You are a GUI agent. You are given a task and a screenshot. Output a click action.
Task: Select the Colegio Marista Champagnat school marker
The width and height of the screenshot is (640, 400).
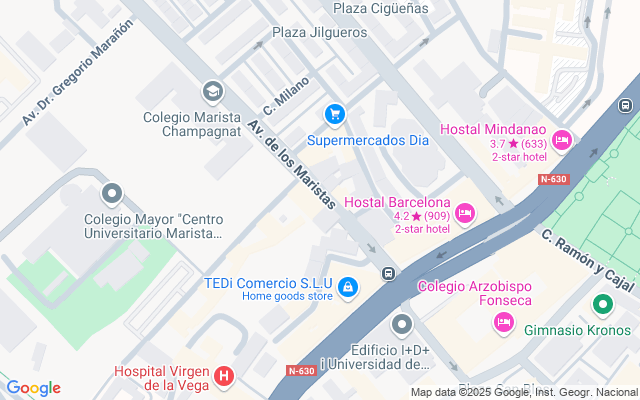pyautogui.click(x=213, y=93)
